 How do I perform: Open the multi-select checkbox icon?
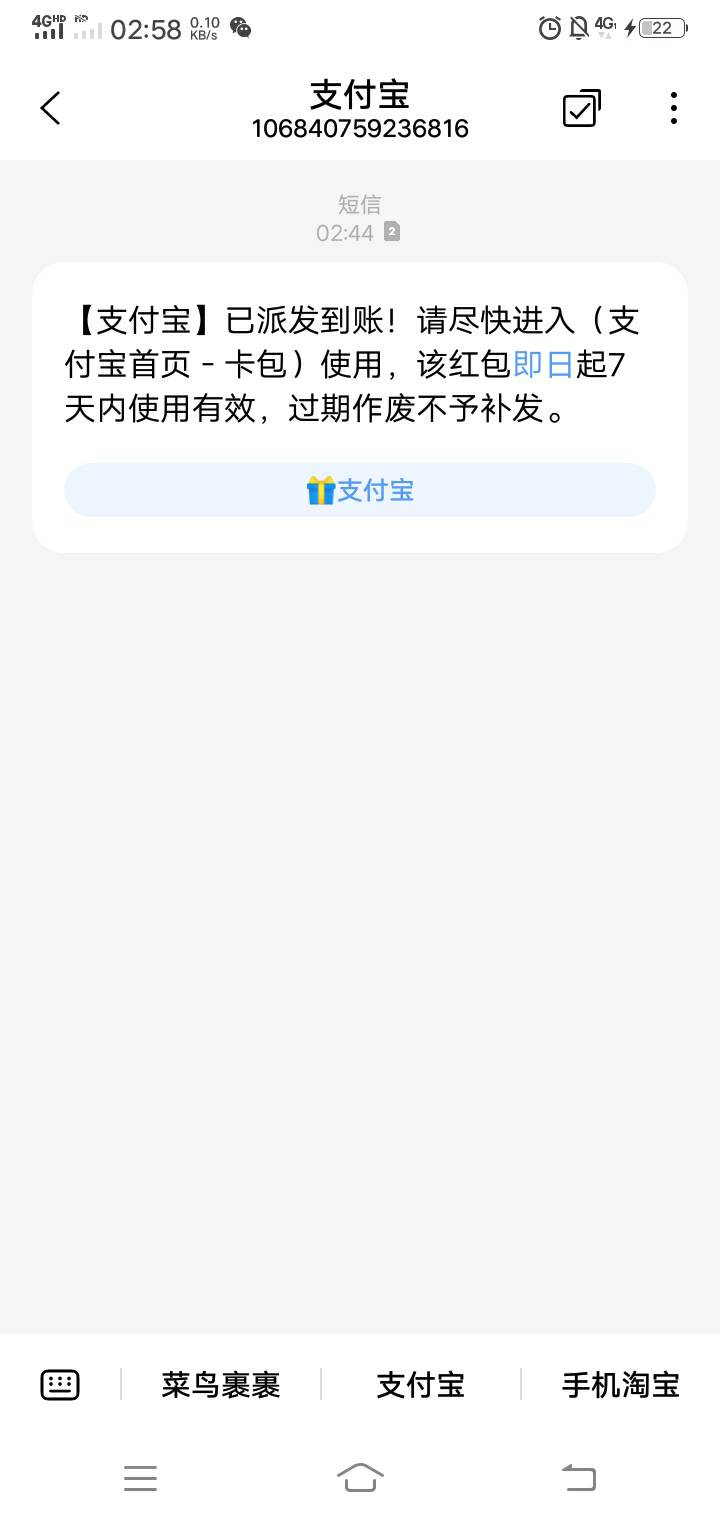(582, 108)
